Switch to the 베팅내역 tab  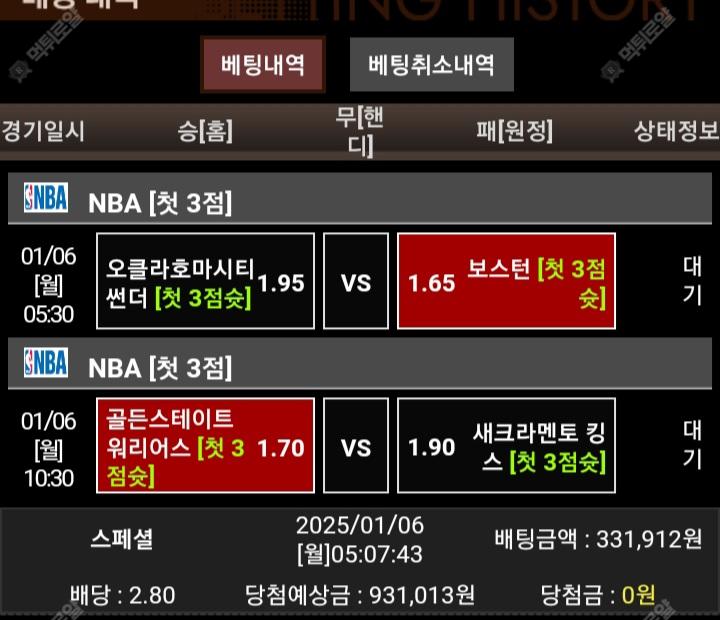pyautogui.click(x=262, y=65)
